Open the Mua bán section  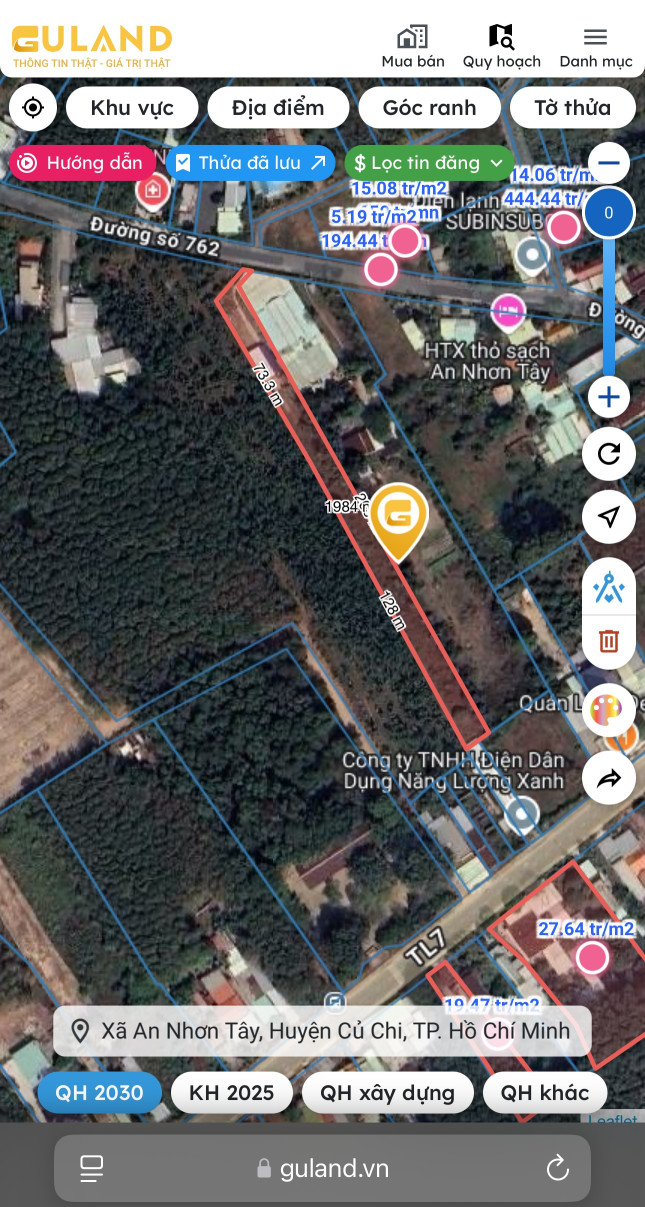click(x=412, y=47)
